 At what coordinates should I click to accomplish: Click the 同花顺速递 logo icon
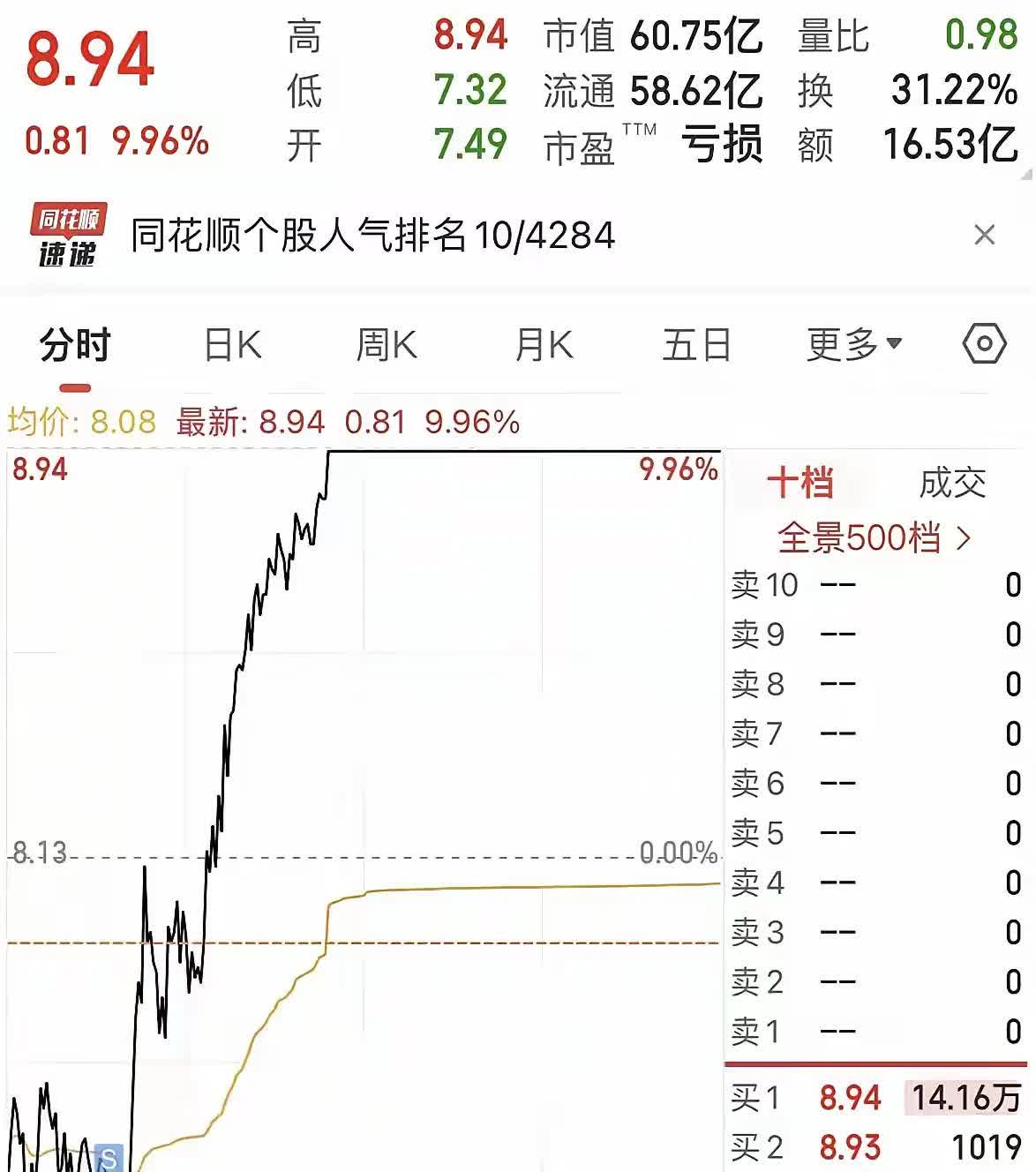pyautogui.click(x=66, y=233)
